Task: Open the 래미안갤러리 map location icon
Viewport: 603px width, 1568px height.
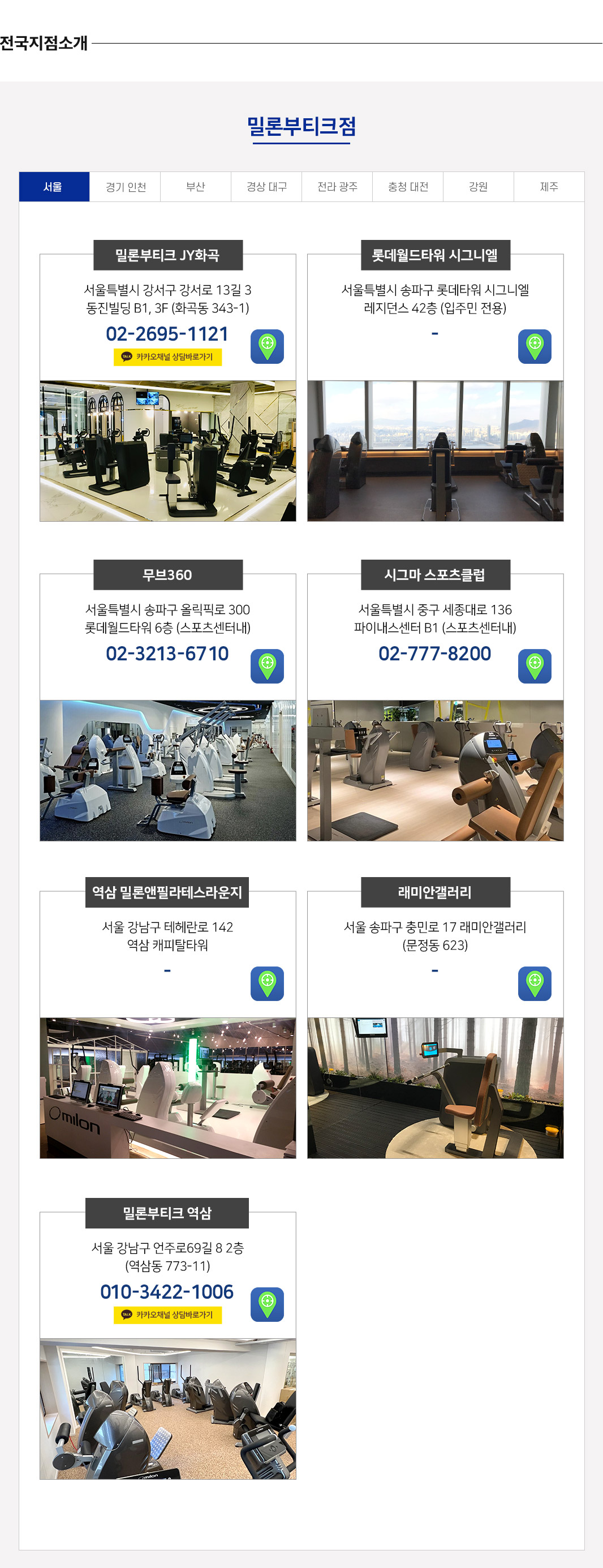Action: coord(534,983)
